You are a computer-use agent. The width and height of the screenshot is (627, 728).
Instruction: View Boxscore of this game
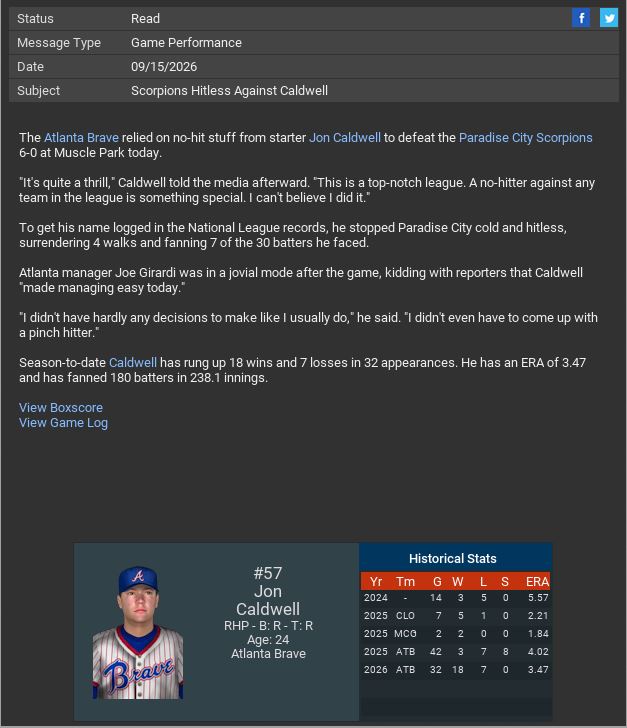(61, 408)
